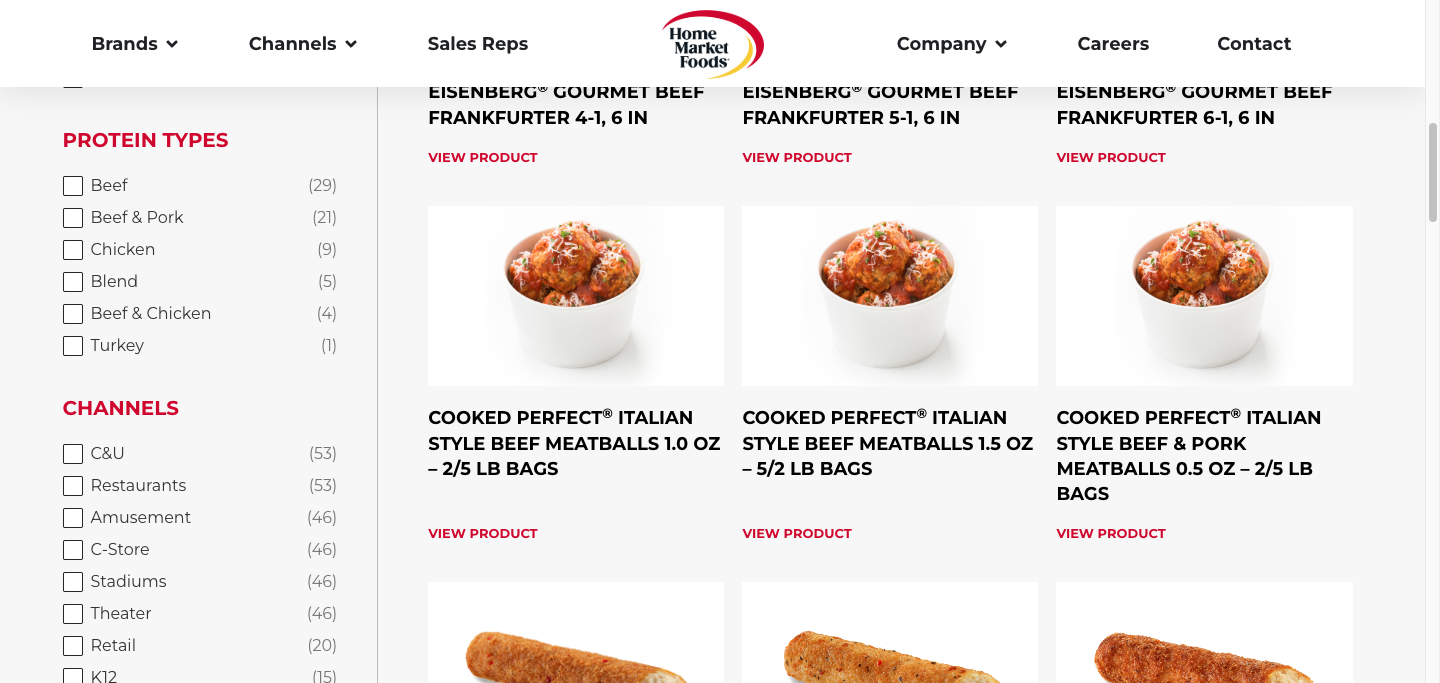Open the Careers page
Screen dimensions: 1440x683
(x=1112, y=44)
